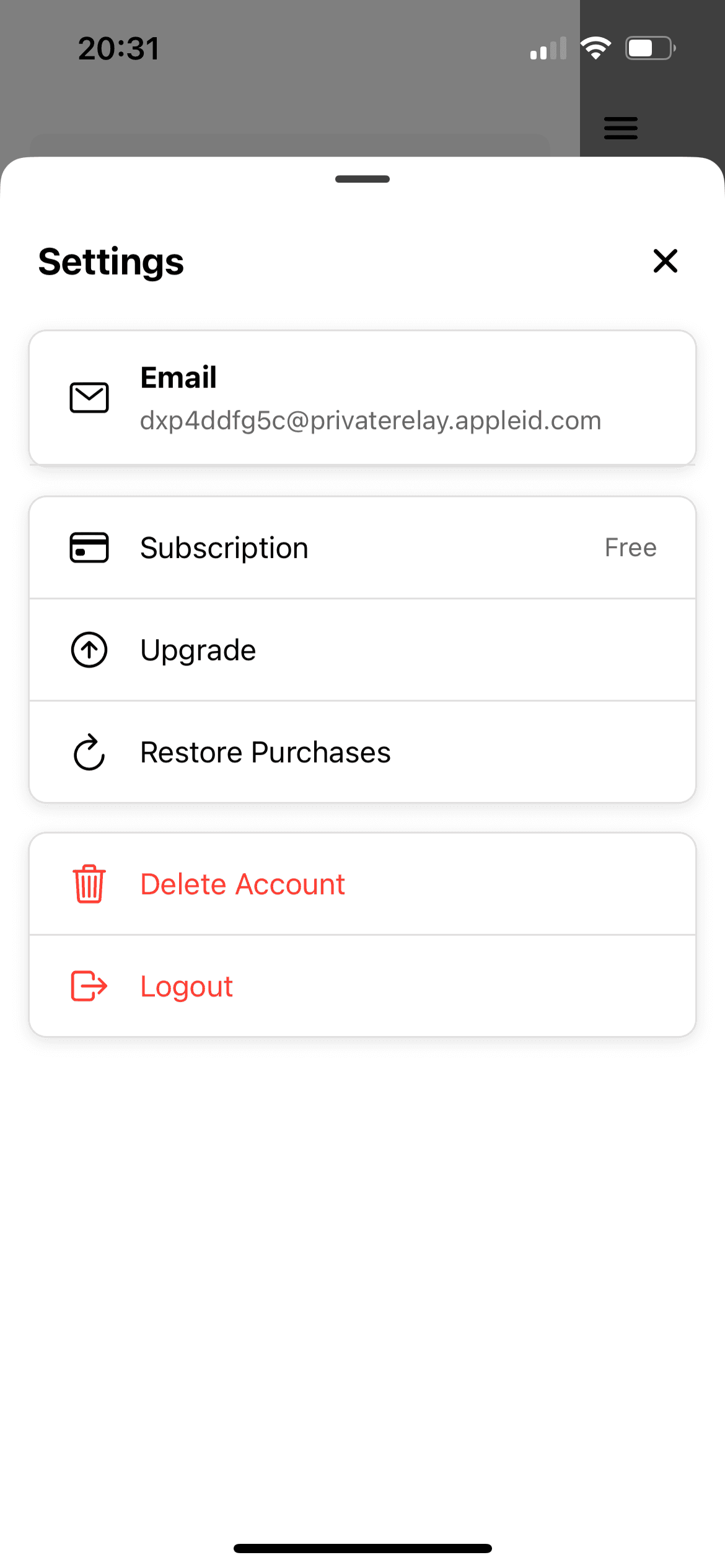The width and height of the screenshot is (725, 1568).
Task: Click the Free subscription status label
Action: 630,547
